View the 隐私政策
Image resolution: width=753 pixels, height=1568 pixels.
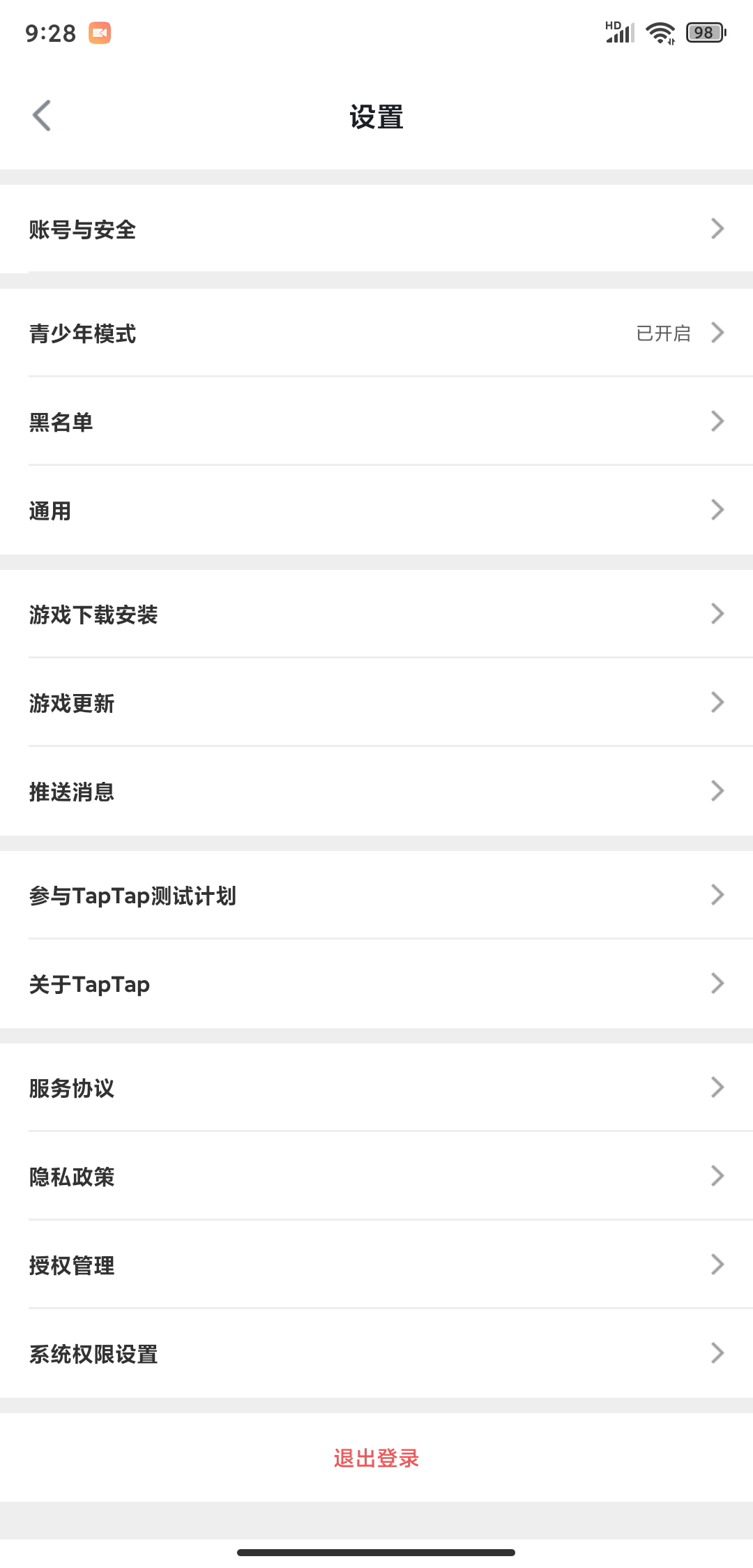376,1177
